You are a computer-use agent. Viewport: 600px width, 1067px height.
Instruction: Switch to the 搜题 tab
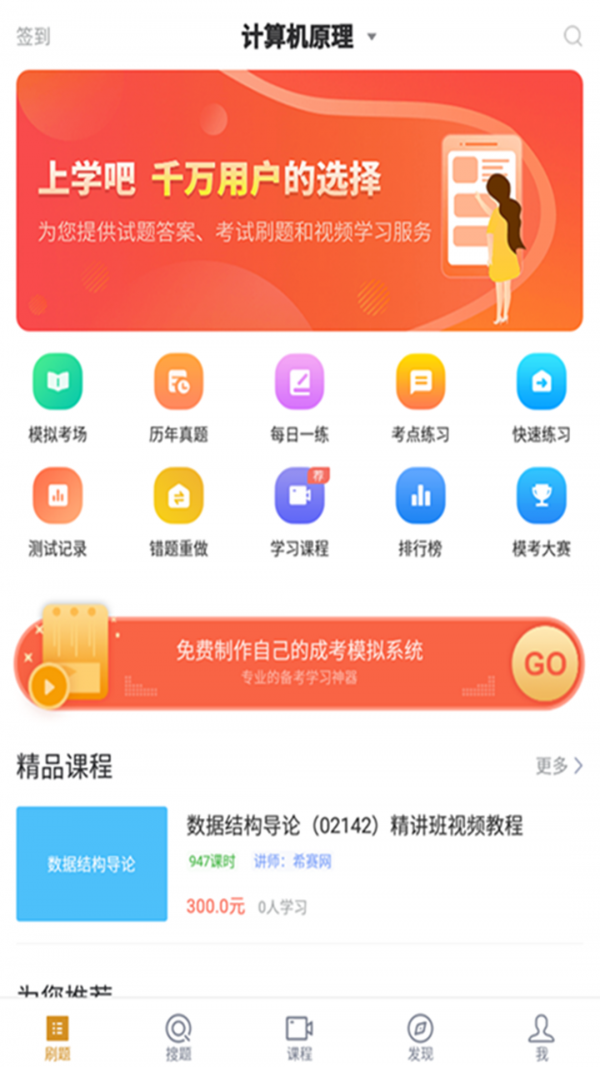pyautogui.click(x=178, y=1037)
